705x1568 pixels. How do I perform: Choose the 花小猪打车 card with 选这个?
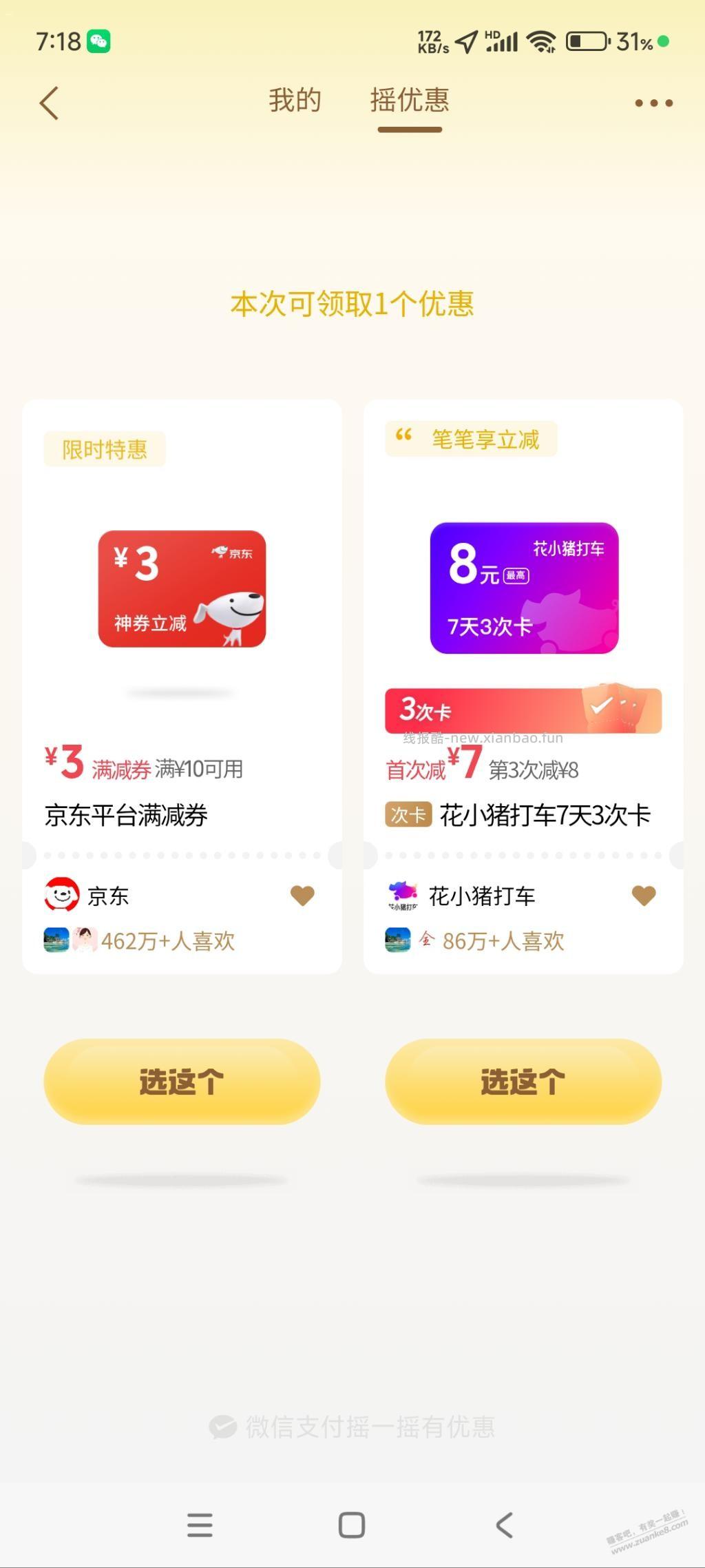point(522,1082)
